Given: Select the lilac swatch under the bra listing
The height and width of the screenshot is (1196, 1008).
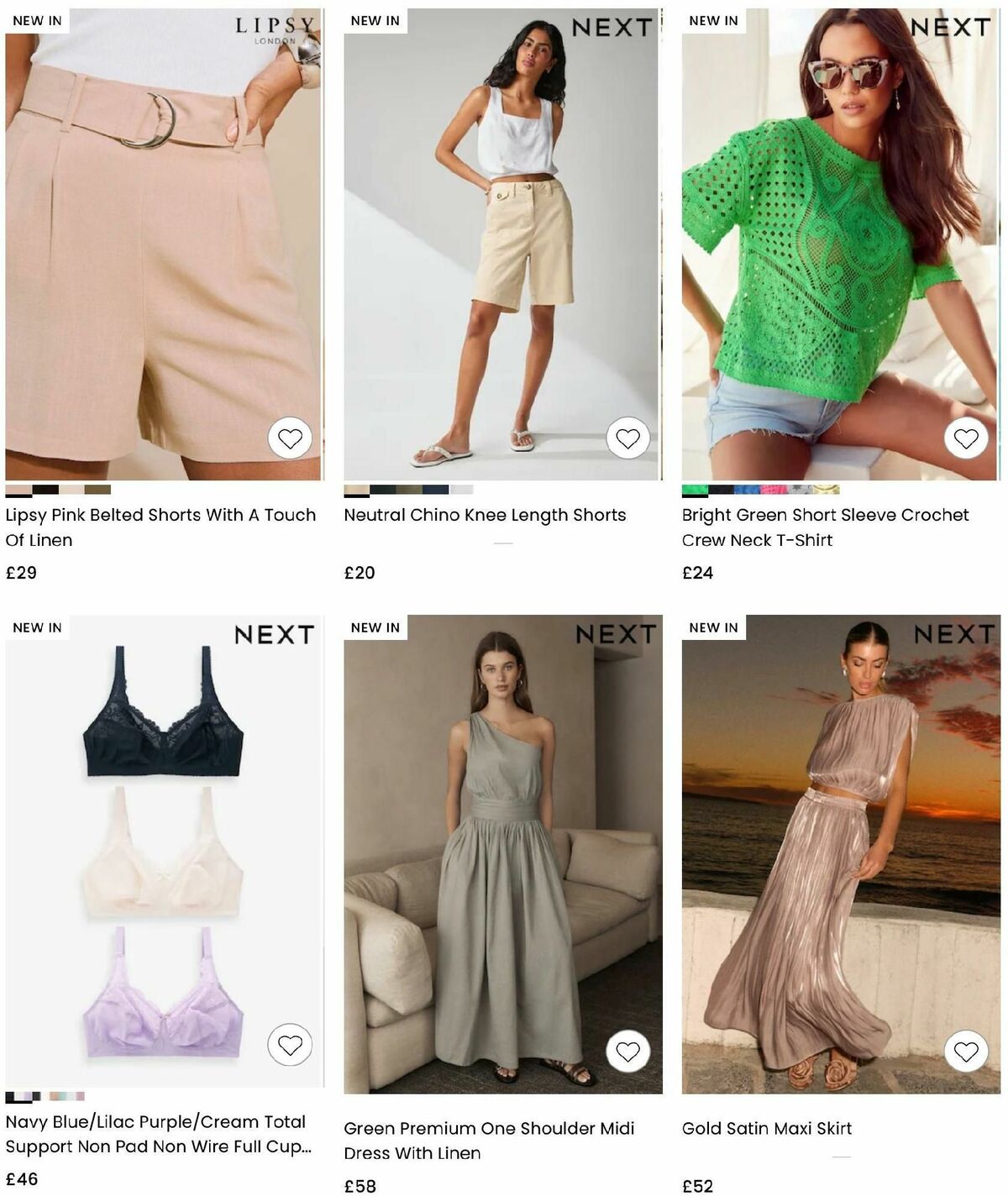Looking at the screenshot, I should [25, 1094].
